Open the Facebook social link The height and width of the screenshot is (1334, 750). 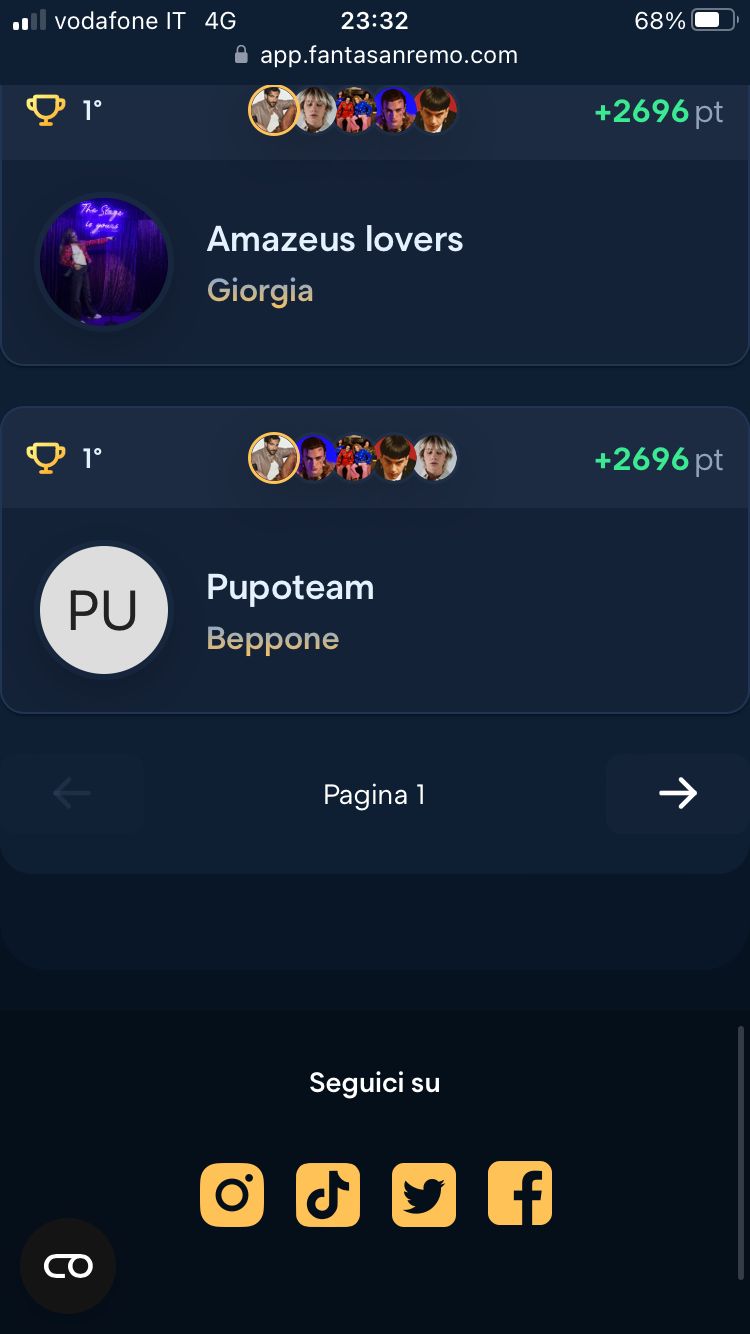pos(520,1194)
